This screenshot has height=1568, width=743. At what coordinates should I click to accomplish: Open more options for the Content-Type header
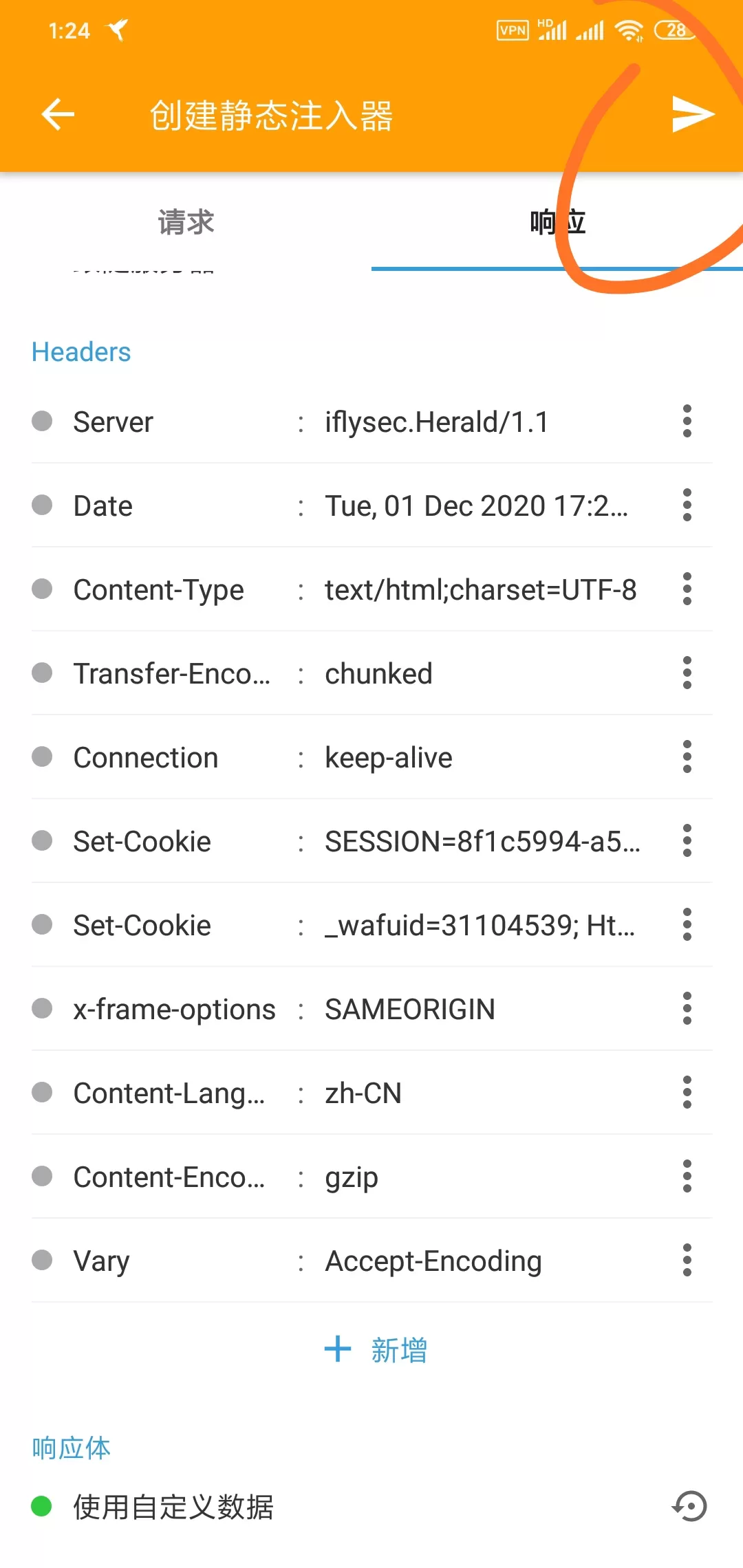[x=687, y=589]
